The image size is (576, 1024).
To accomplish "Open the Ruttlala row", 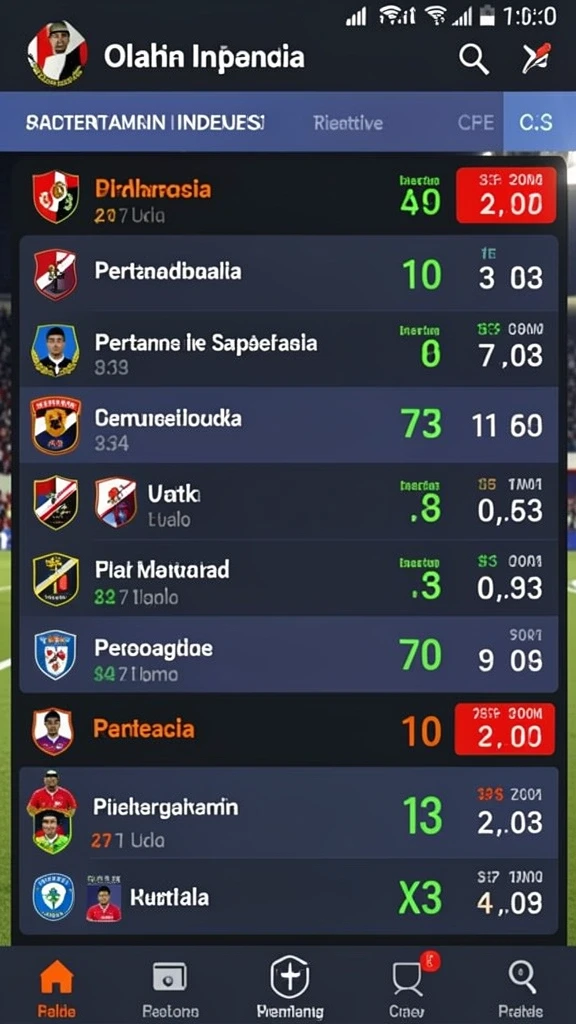I will 289,897.
